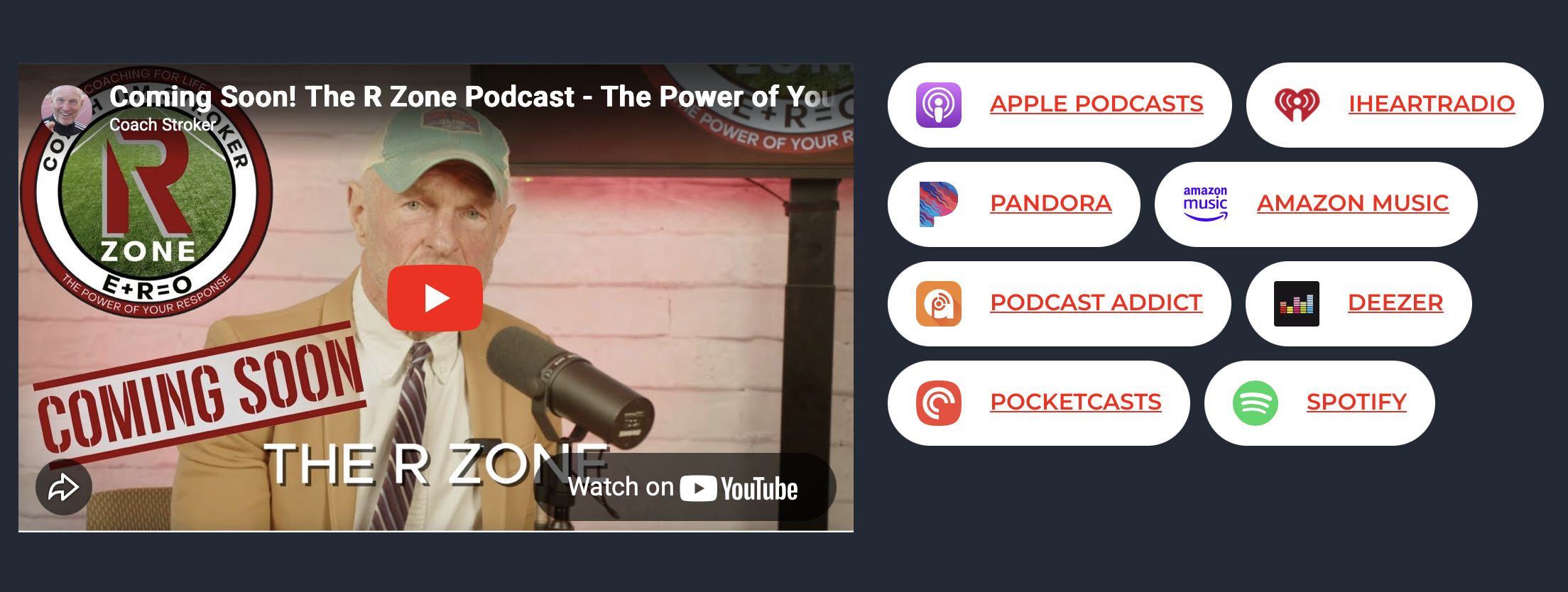
Task: Share the embedded YouTube video
Action: point(63,488)
